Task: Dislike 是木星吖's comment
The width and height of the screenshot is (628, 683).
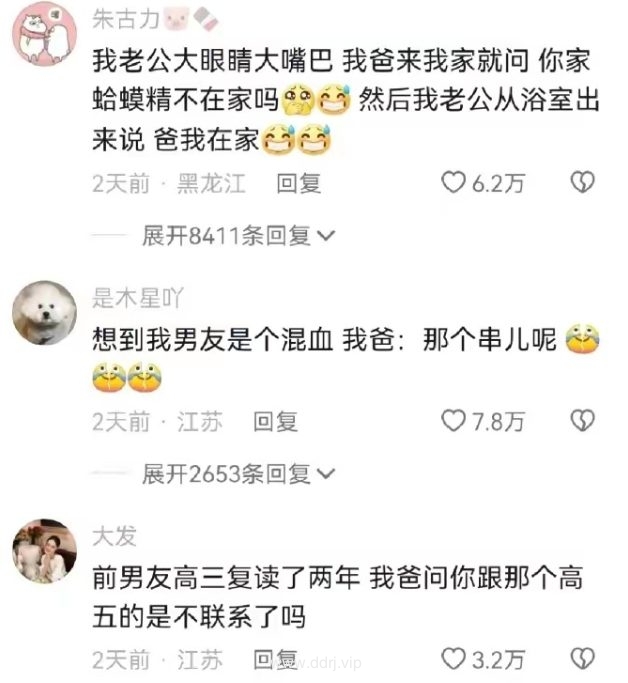Action: 582,421
